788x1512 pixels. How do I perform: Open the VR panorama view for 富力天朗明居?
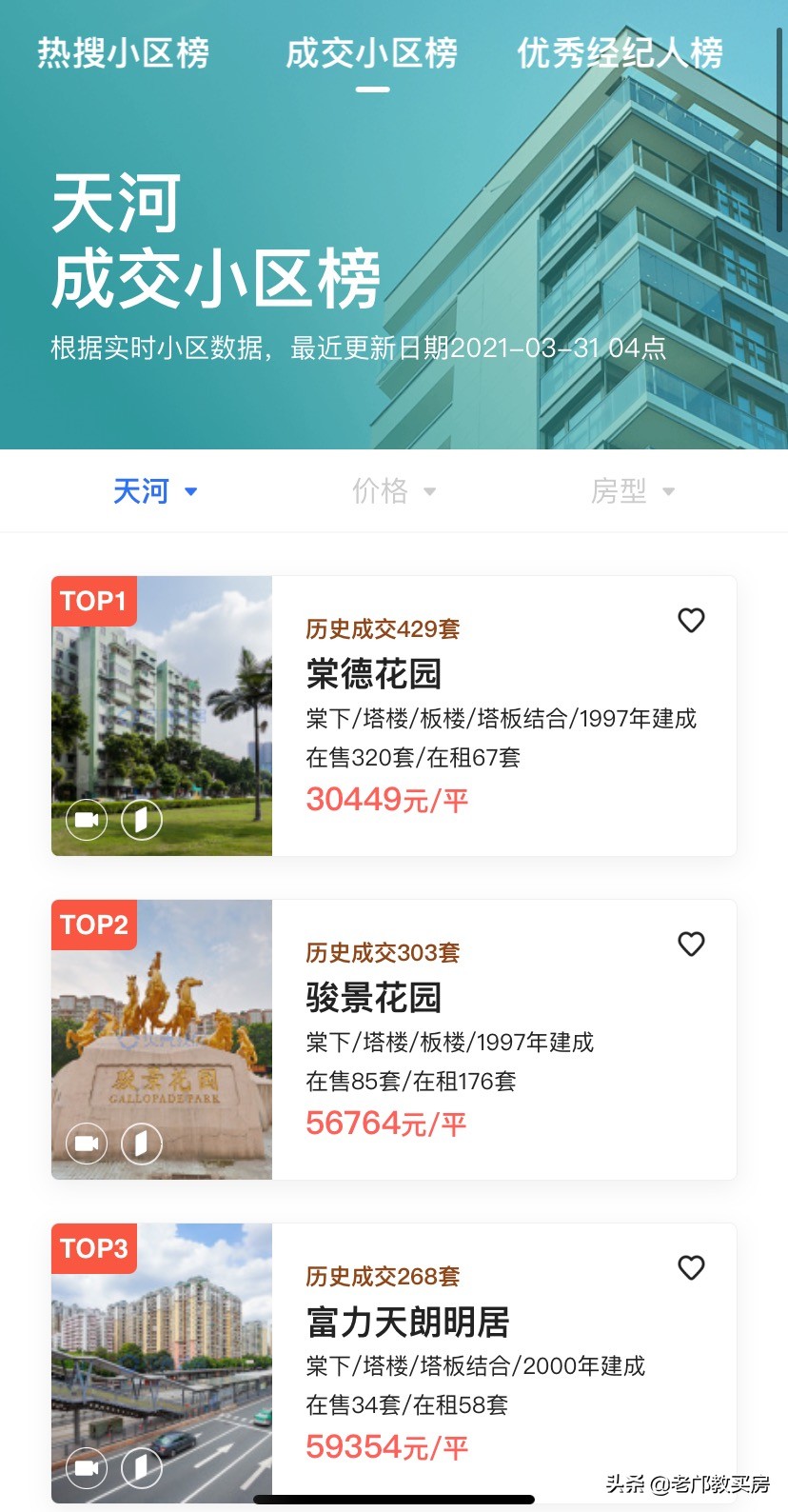coord(141,1467)
